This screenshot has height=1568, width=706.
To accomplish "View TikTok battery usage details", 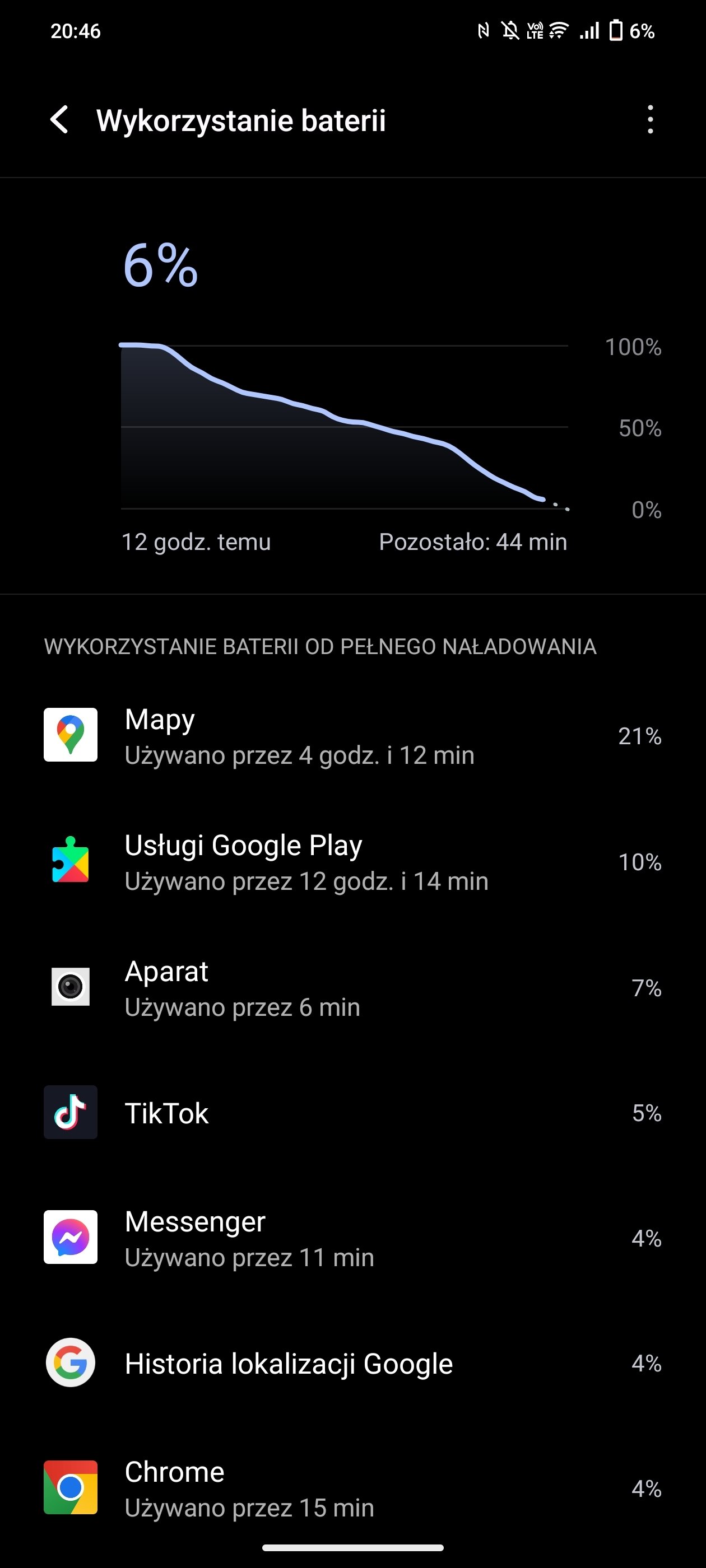I will point(352,1113).
